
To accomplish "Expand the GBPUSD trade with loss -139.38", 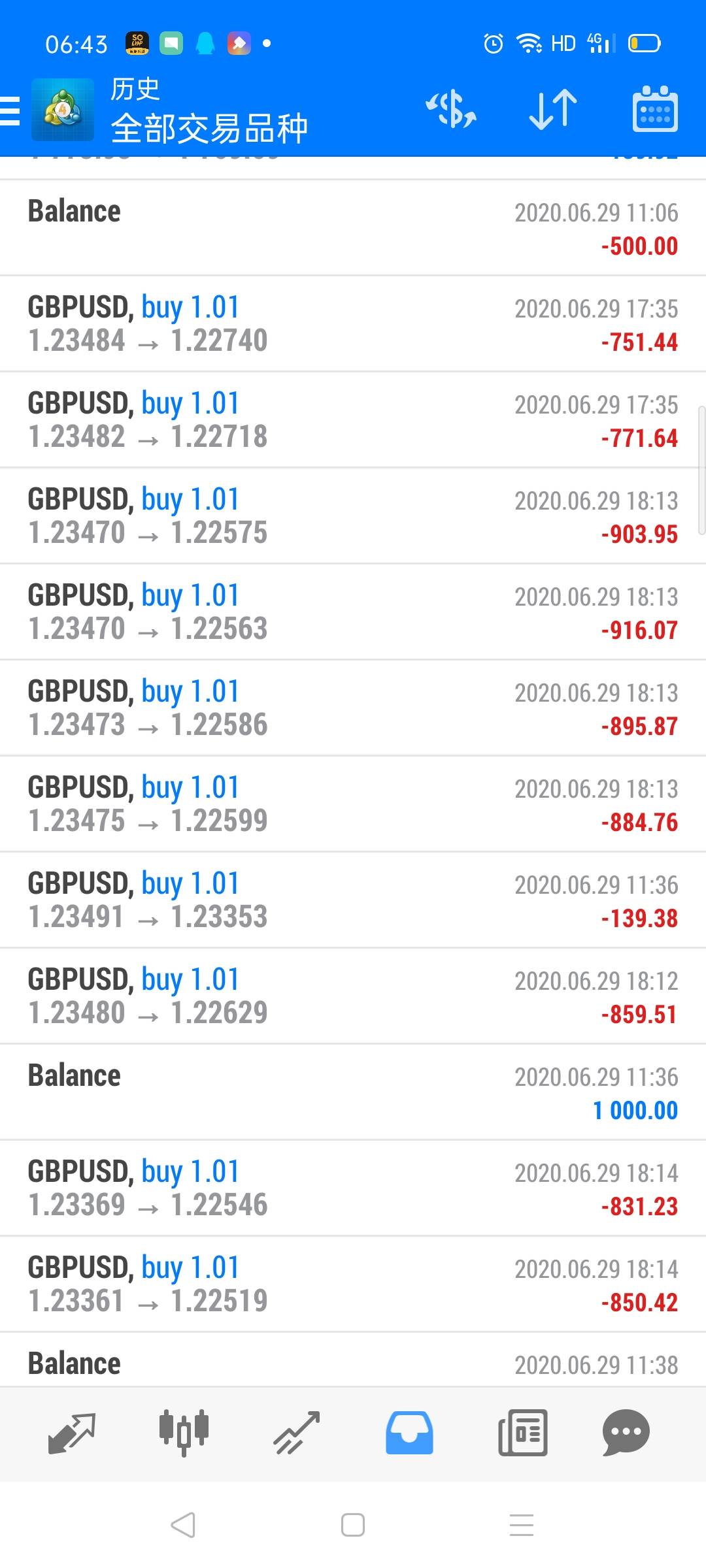I will click(353, 900).
